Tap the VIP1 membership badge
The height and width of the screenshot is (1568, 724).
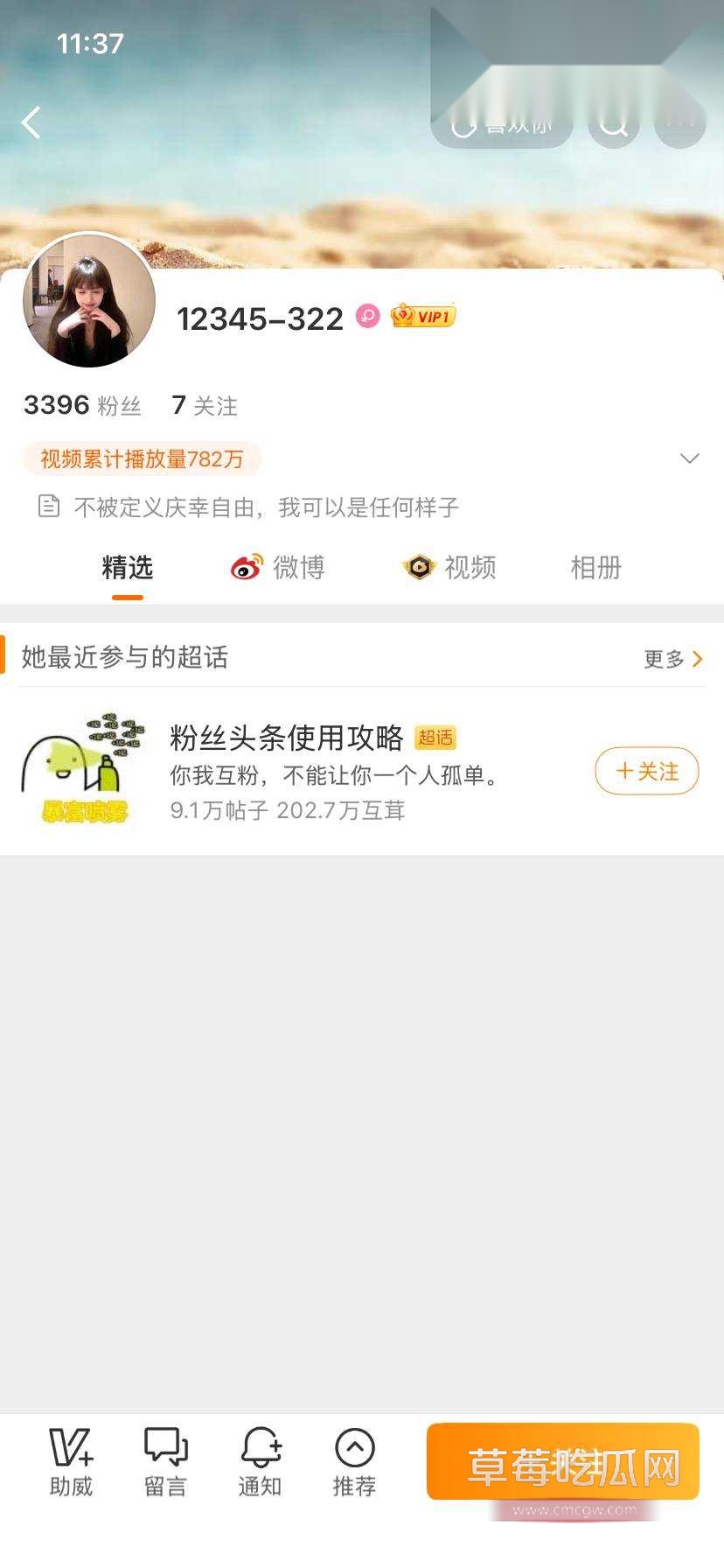pyautogui.click(x=423, y=316)
